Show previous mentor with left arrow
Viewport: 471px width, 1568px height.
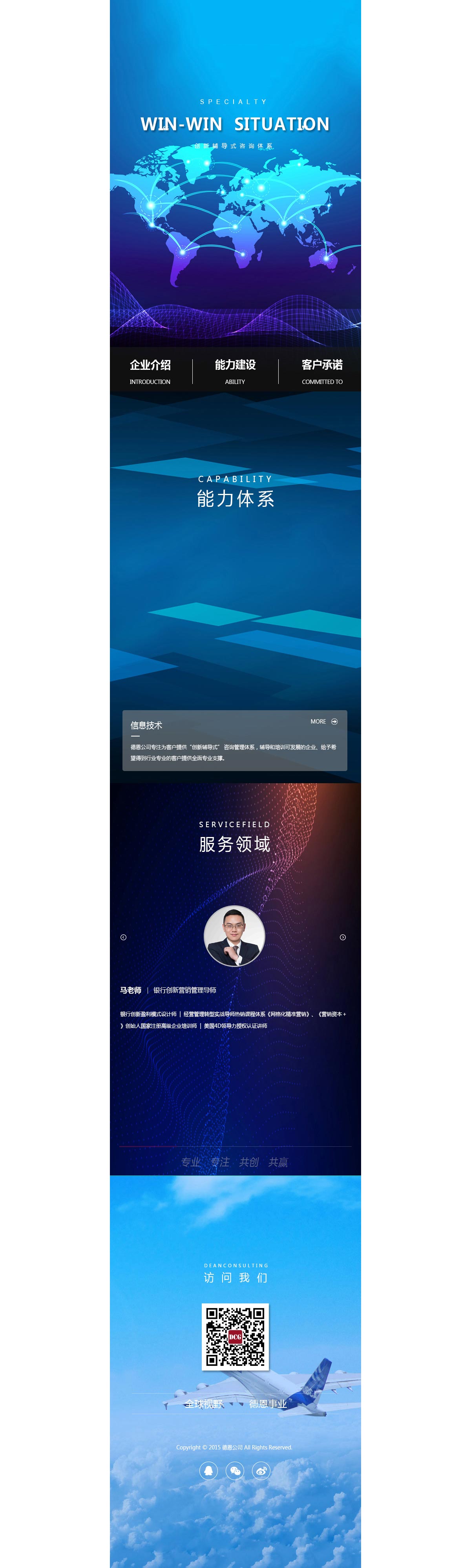point(124,937)
